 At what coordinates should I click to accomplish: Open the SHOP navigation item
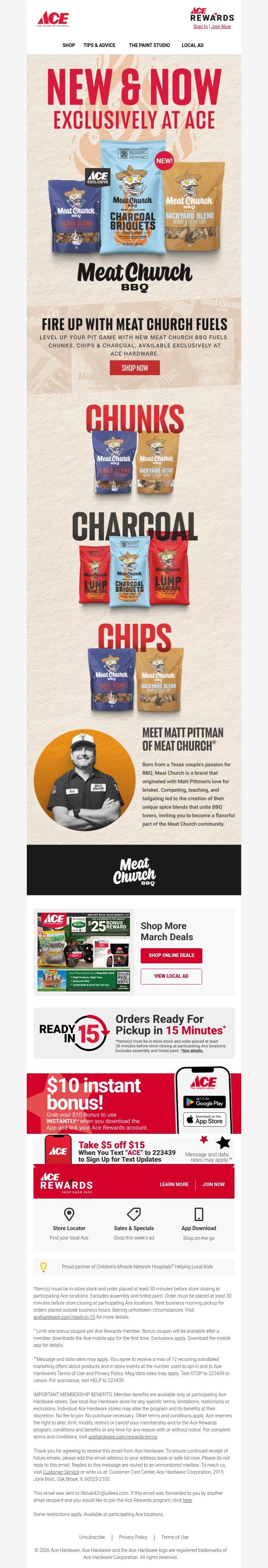pos(69,45)
